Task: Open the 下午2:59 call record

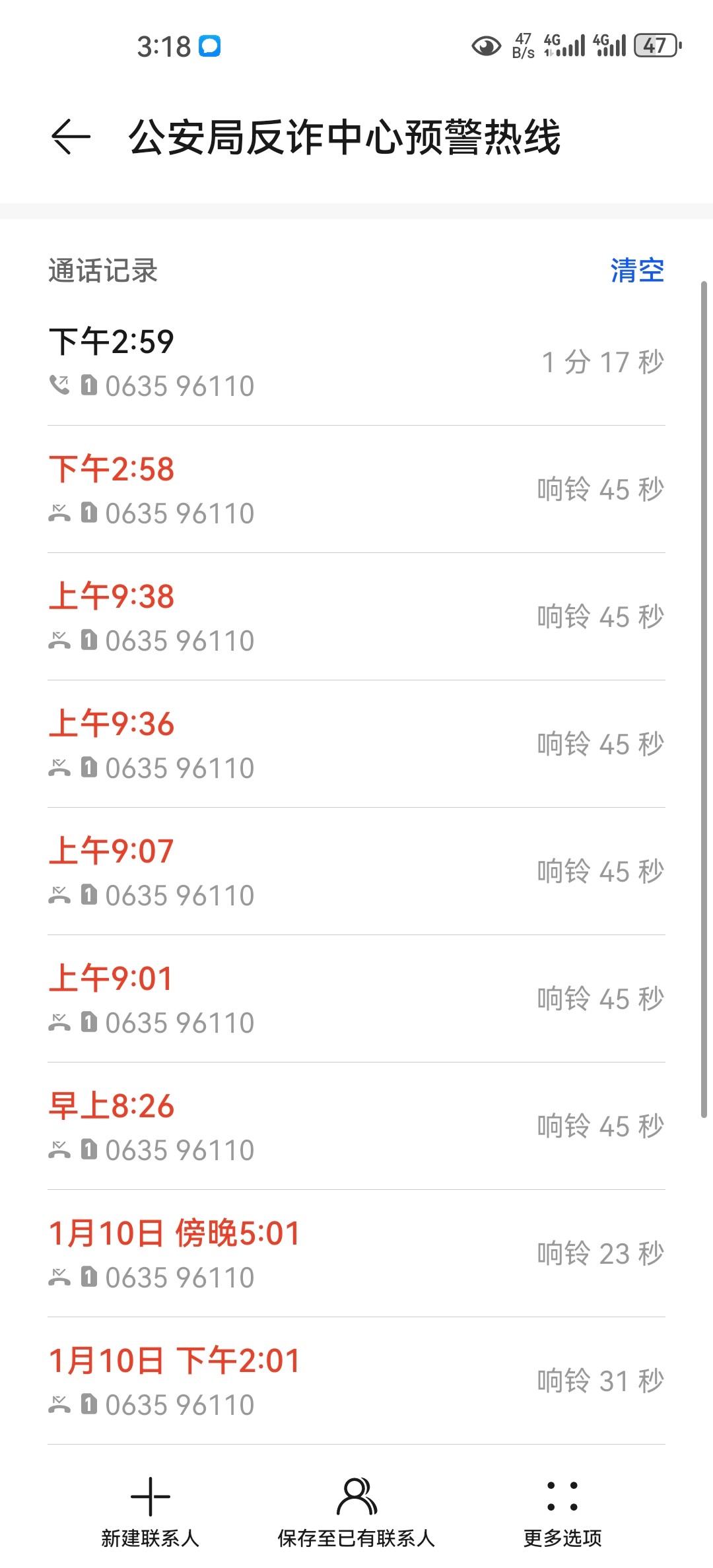Action: (x=356, y=362)
